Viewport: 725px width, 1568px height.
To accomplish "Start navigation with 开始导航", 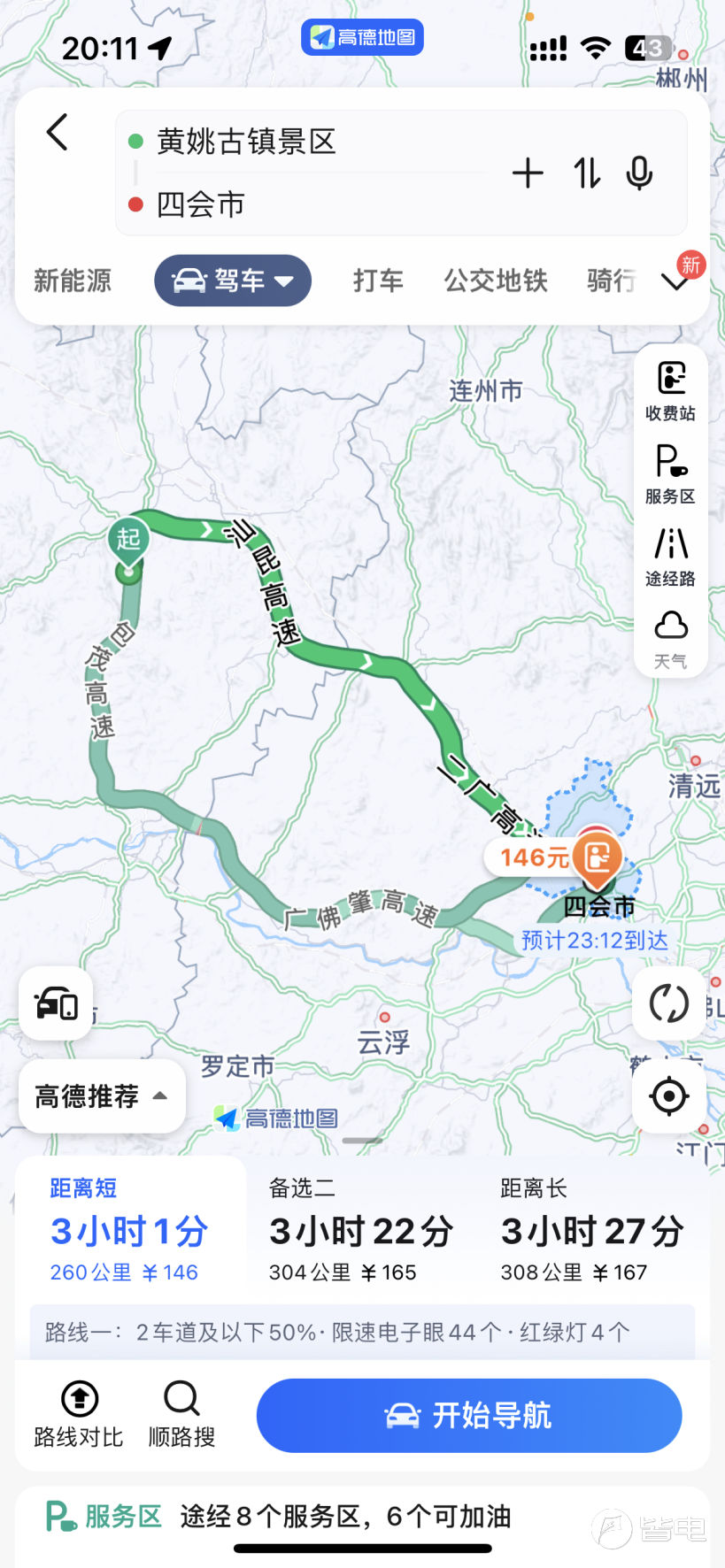I will click(469, 1415).
